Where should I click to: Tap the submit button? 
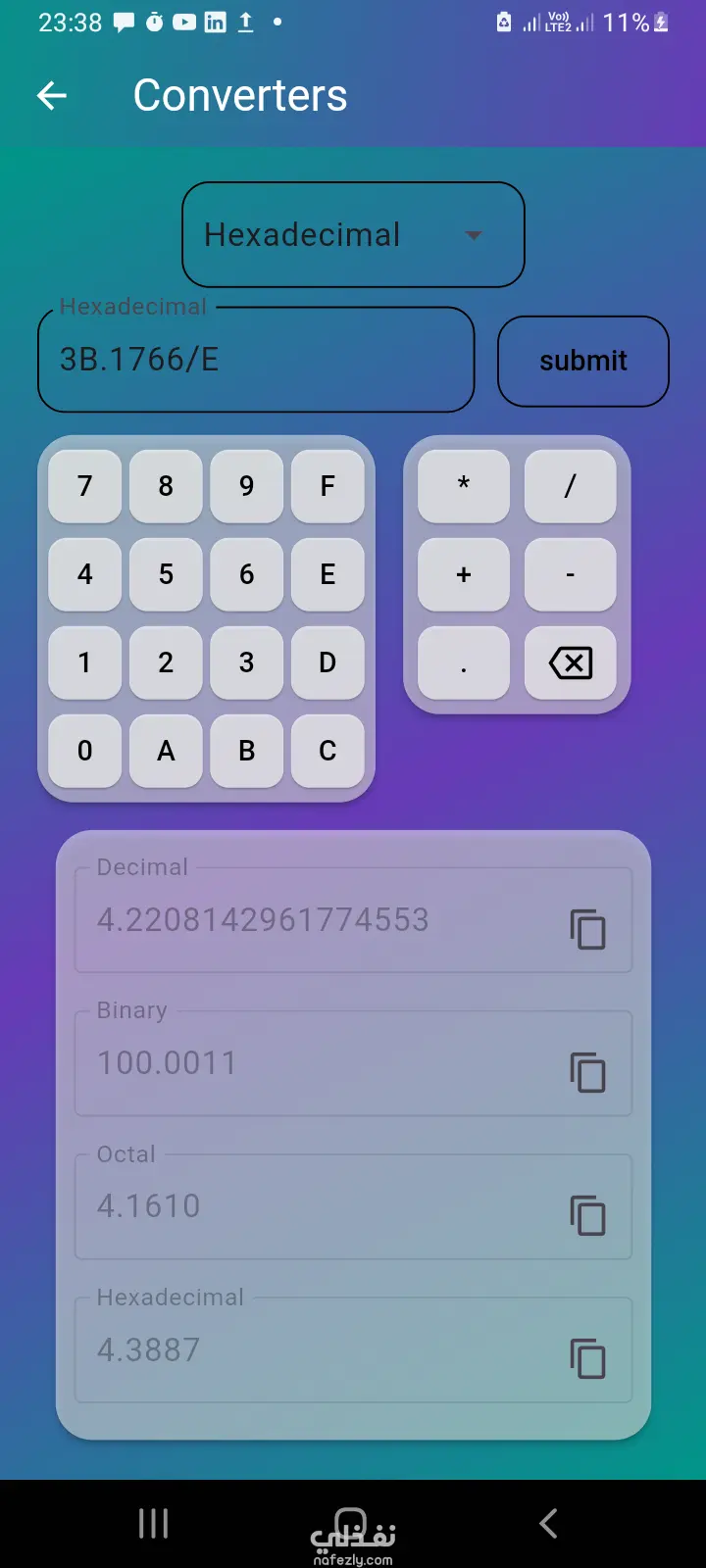(x=583, y=361)
